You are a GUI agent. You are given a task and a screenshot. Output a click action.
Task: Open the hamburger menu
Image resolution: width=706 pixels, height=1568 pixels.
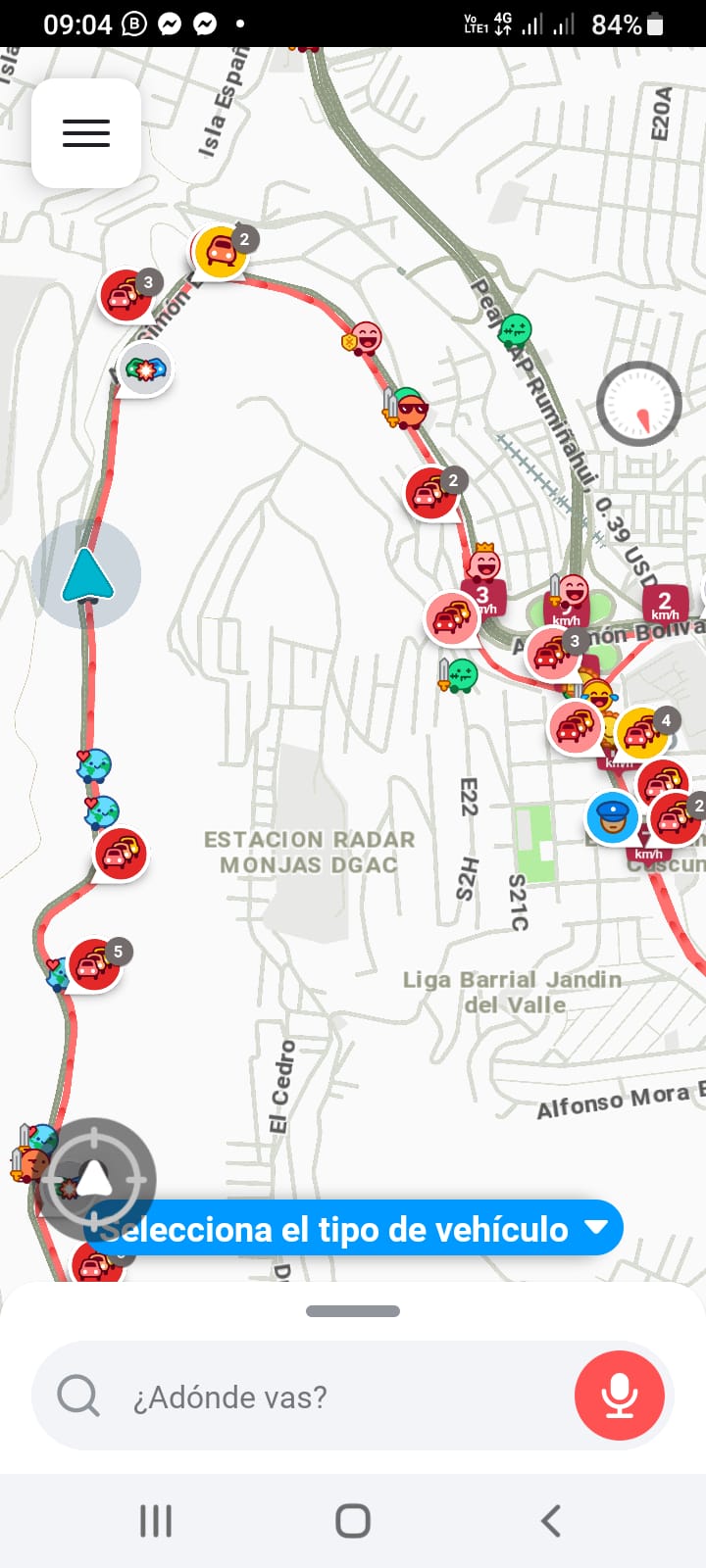tap(86, 133)
